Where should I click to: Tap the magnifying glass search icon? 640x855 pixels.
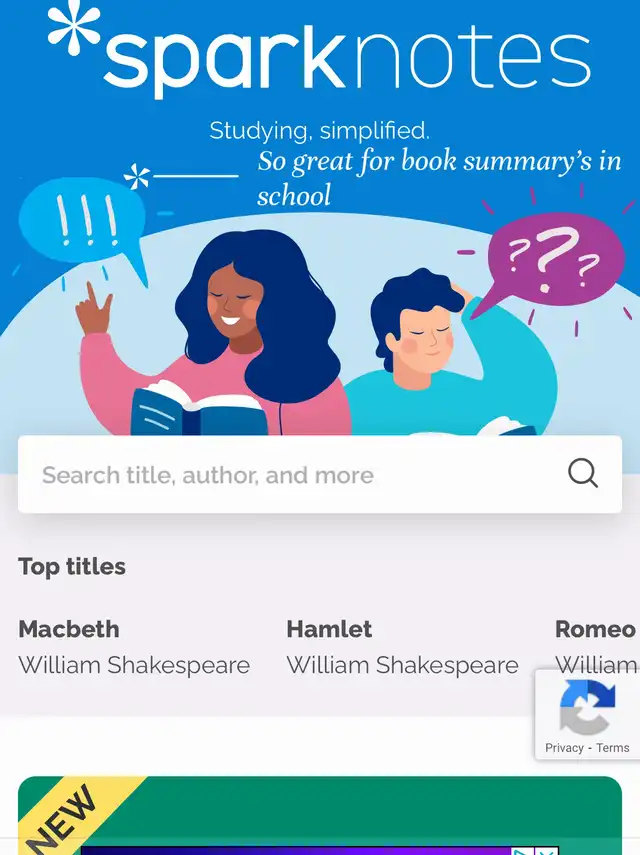(583, 473)
